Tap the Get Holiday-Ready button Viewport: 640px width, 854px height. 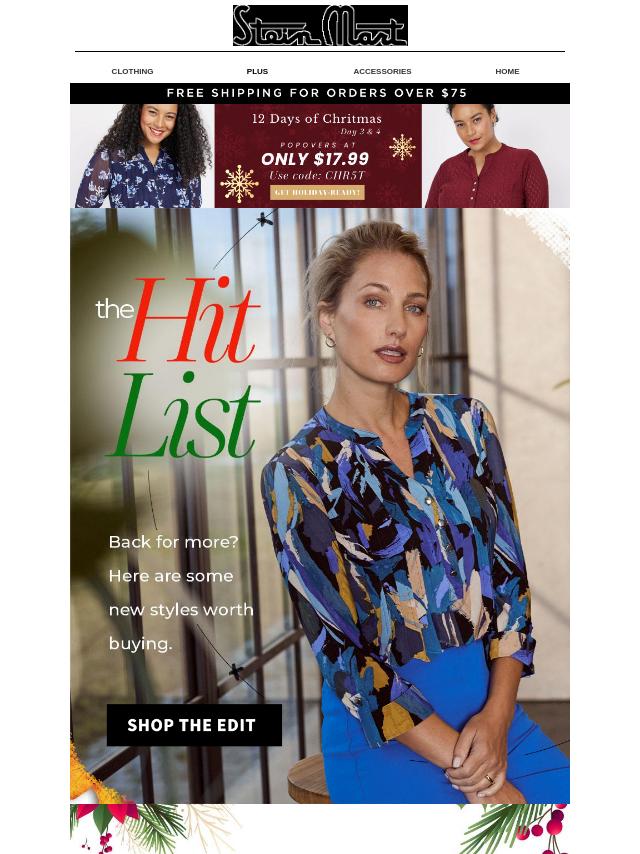click(x=318, y=192)
